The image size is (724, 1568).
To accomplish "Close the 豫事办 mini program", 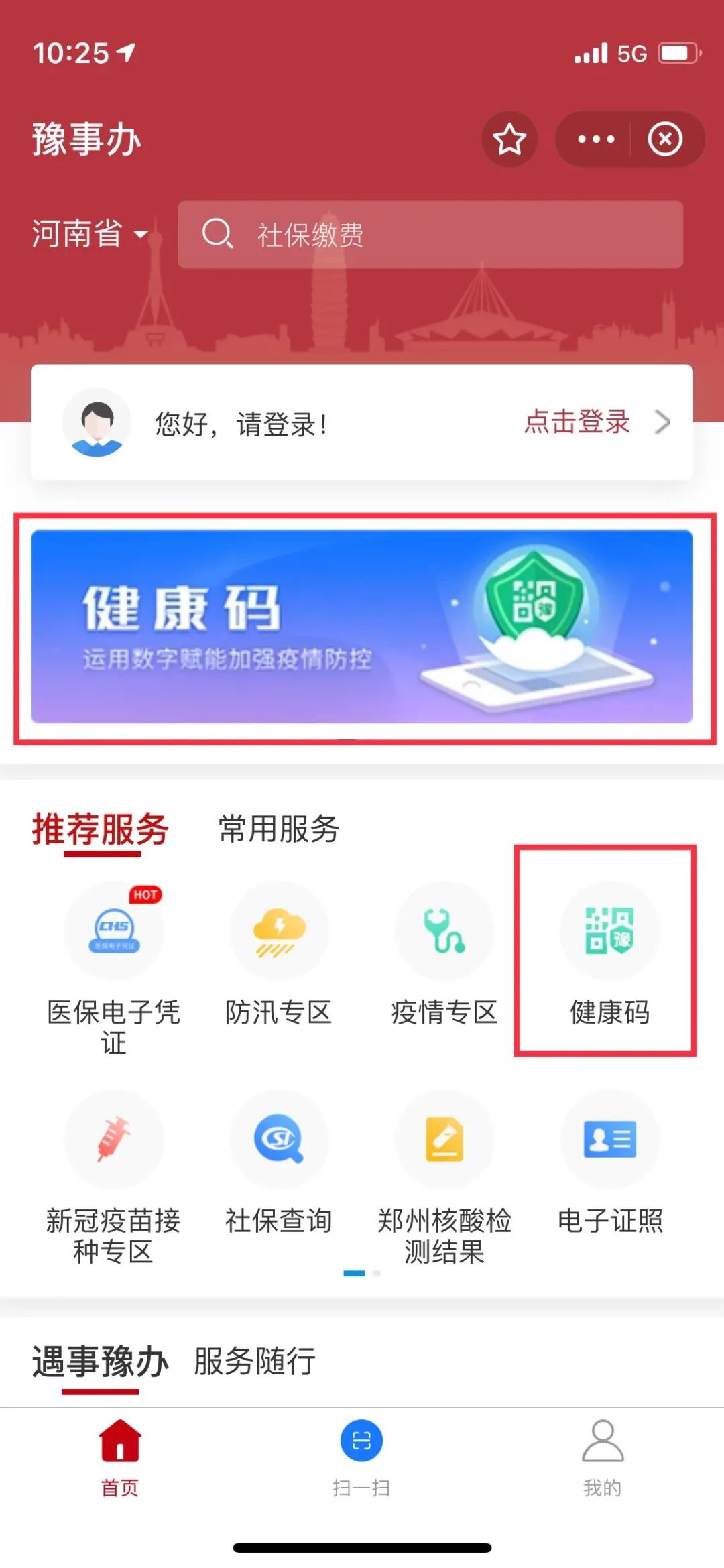I will (x=665, y=139).
